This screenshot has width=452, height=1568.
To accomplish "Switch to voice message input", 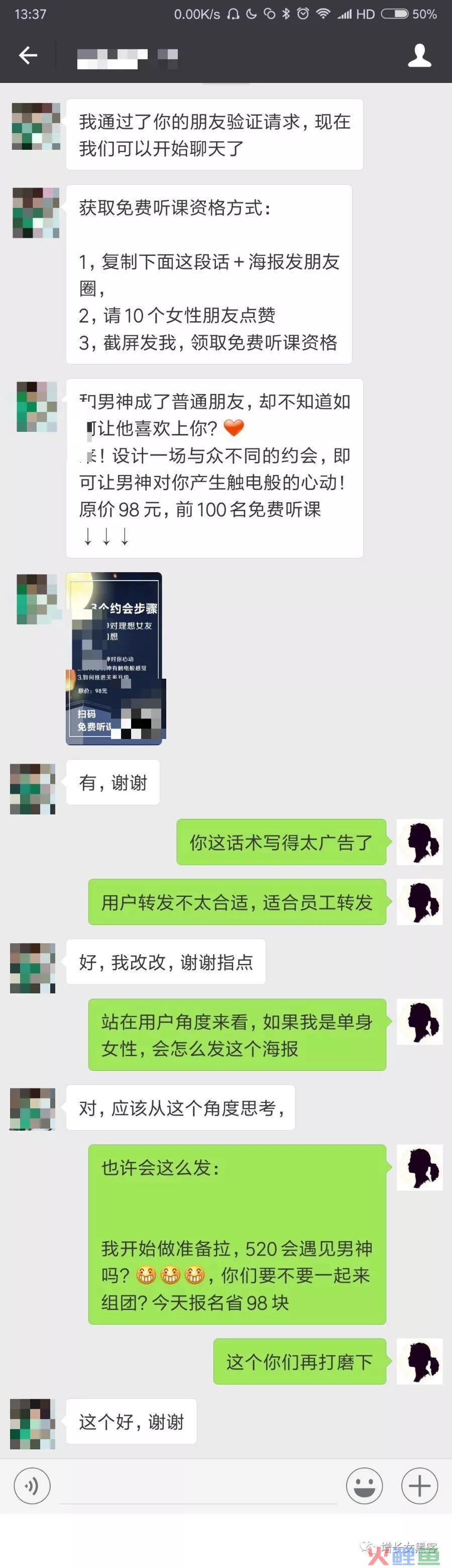I will coord(32,1485).
